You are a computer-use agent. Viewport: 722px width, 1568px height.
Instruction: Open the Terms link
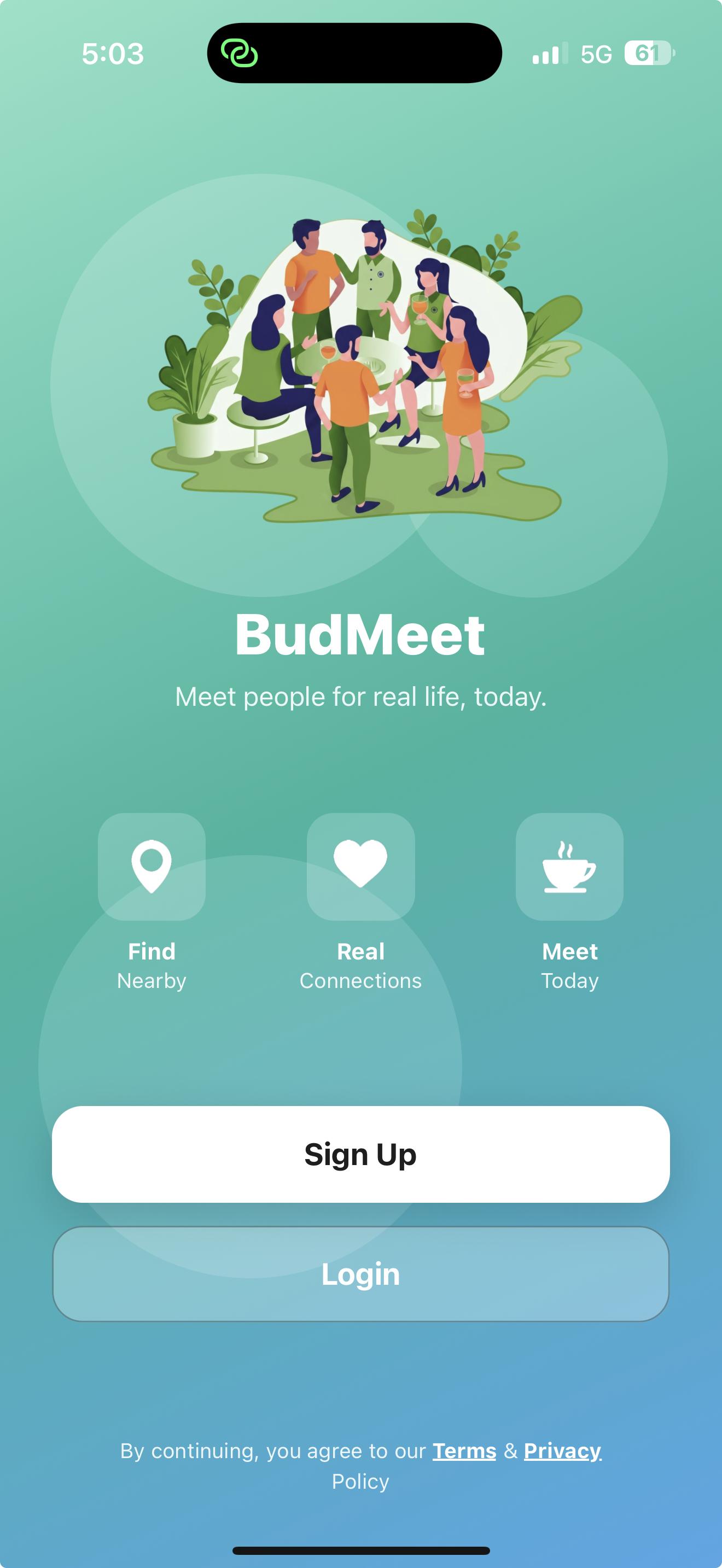click(x=464, y=1450)
